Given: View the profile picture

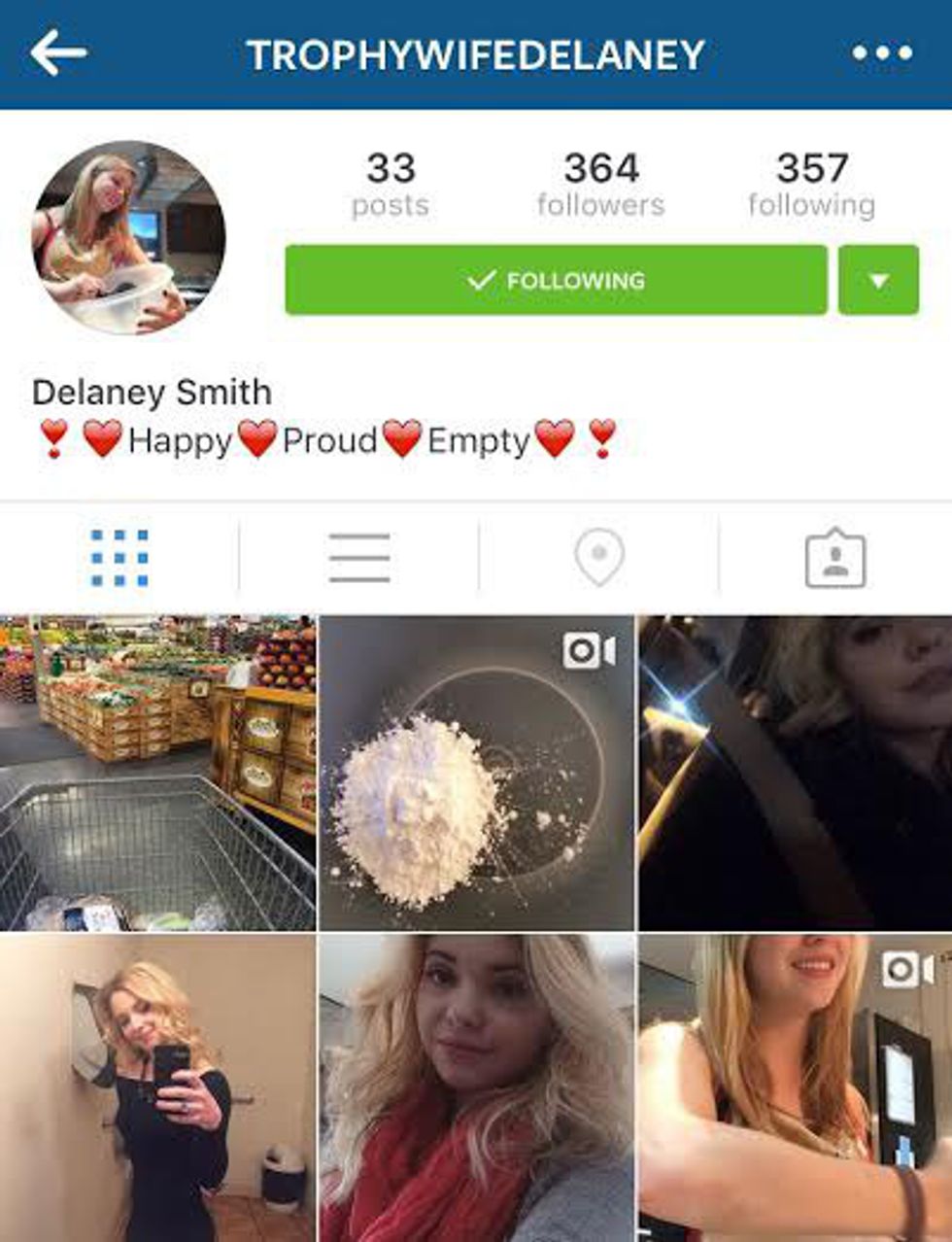Looking at the screenshot, I should [128, 237].
